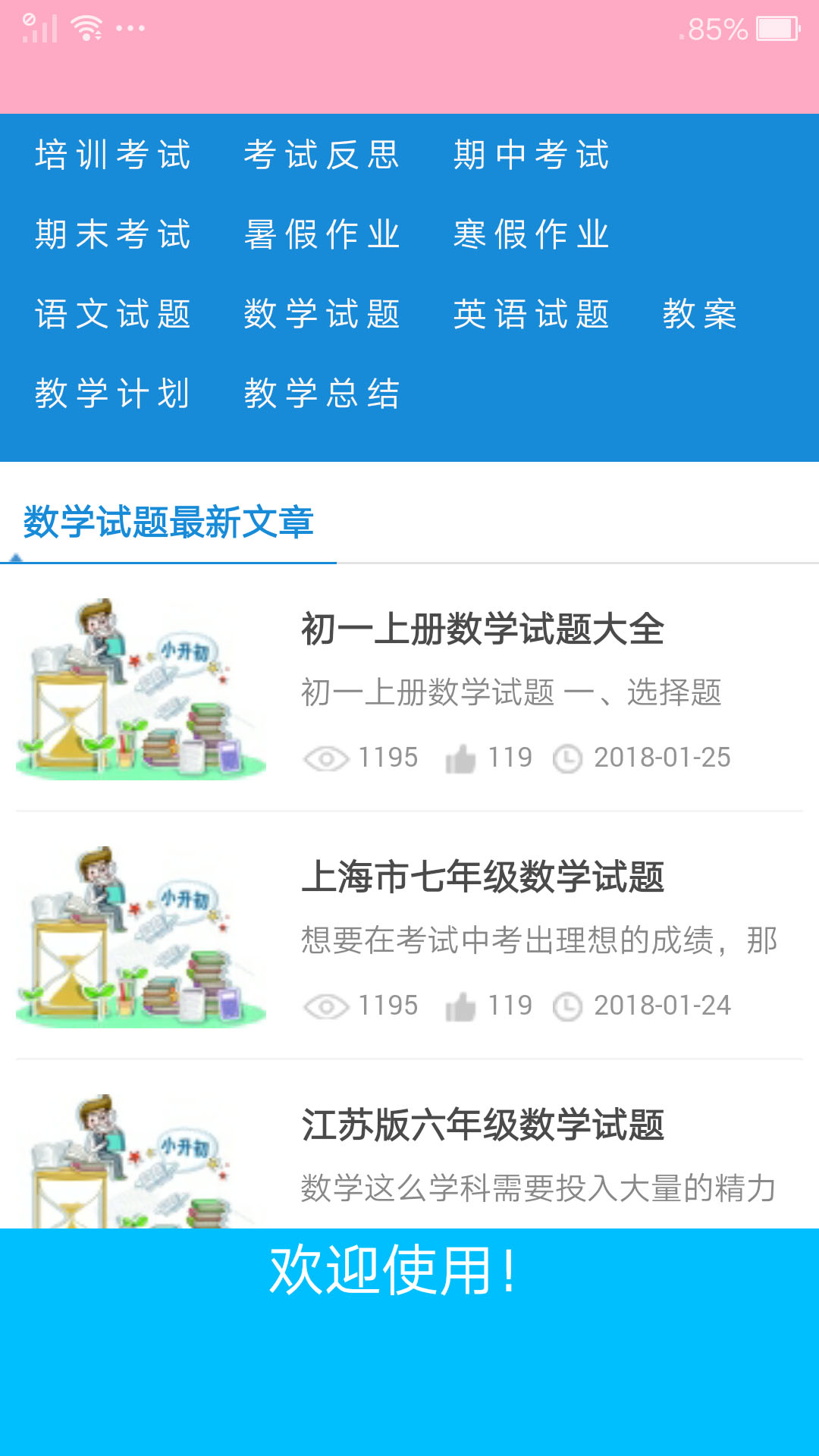Click the view count eye icon on 初一上册数学试题大全

tap(326, 757)
